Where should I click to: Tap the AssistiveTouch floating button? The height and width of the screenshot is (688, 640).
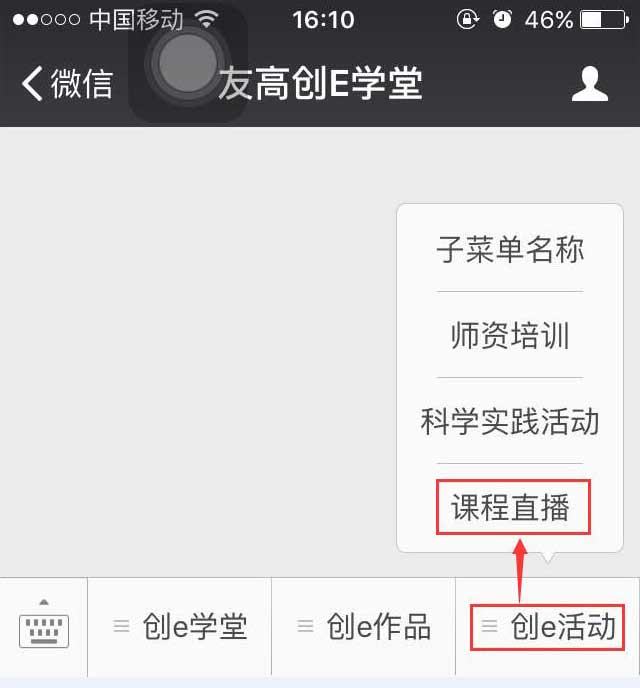point(188,64)
